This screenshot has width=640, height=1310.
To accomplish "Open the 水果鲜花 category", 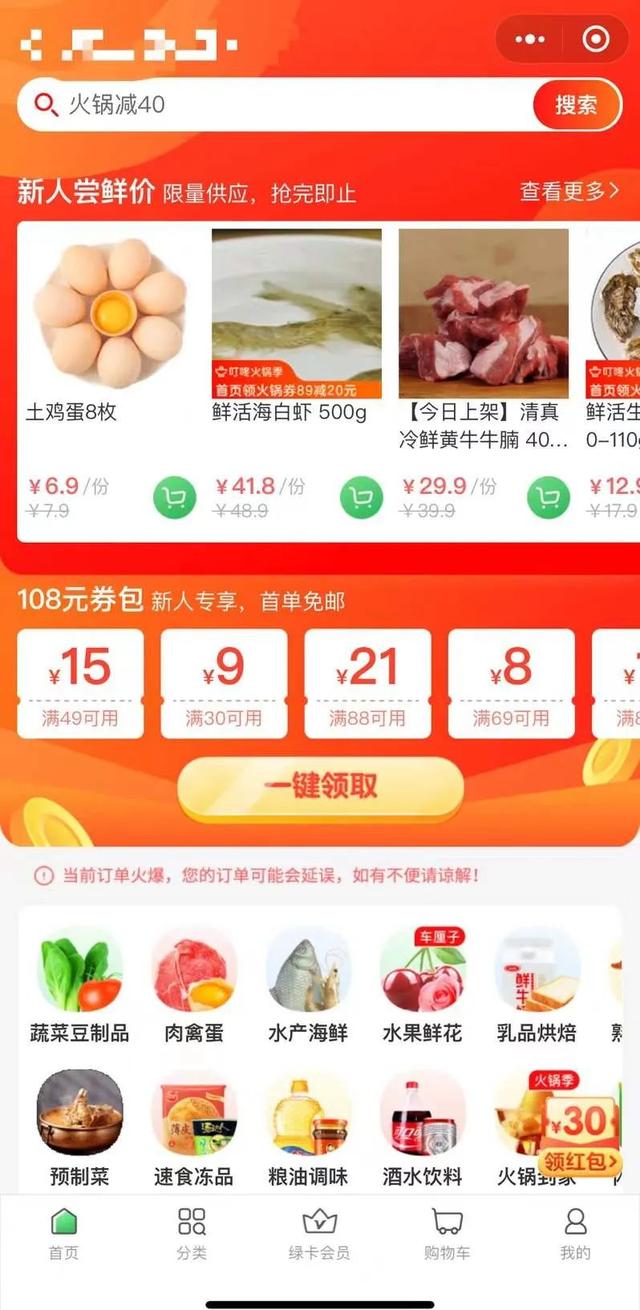I will point(422,985).
